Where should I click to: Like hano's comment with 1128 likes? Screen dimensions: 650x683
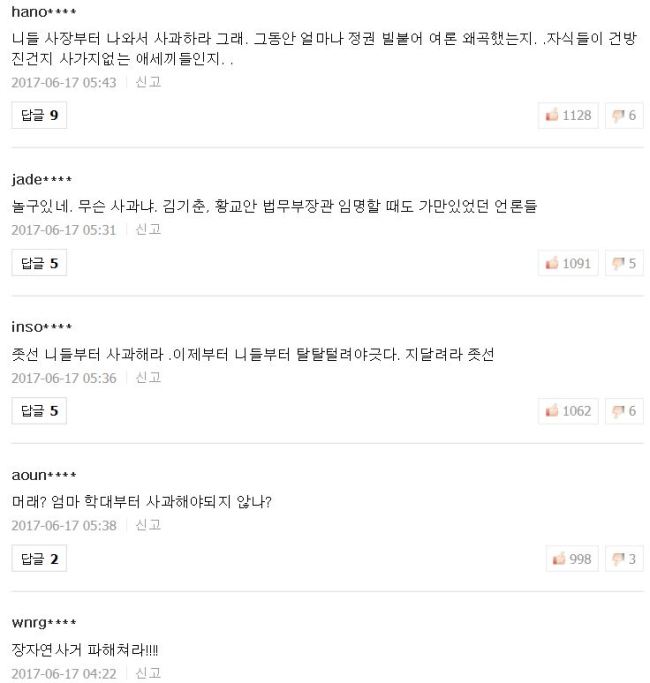(x=568, y=115)
